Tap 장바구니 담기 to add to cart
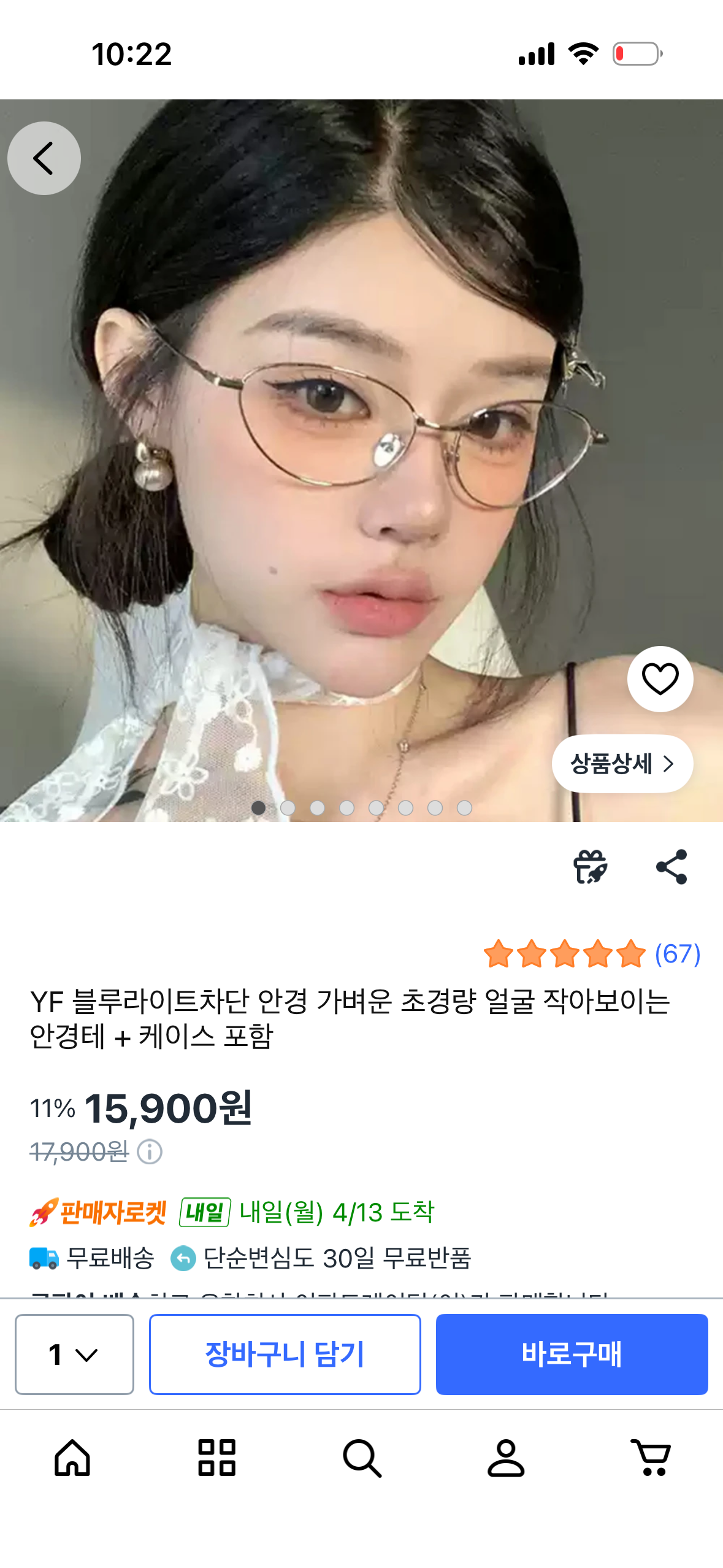Viewport: 723px width, 1568px height. click(285, 1354)
